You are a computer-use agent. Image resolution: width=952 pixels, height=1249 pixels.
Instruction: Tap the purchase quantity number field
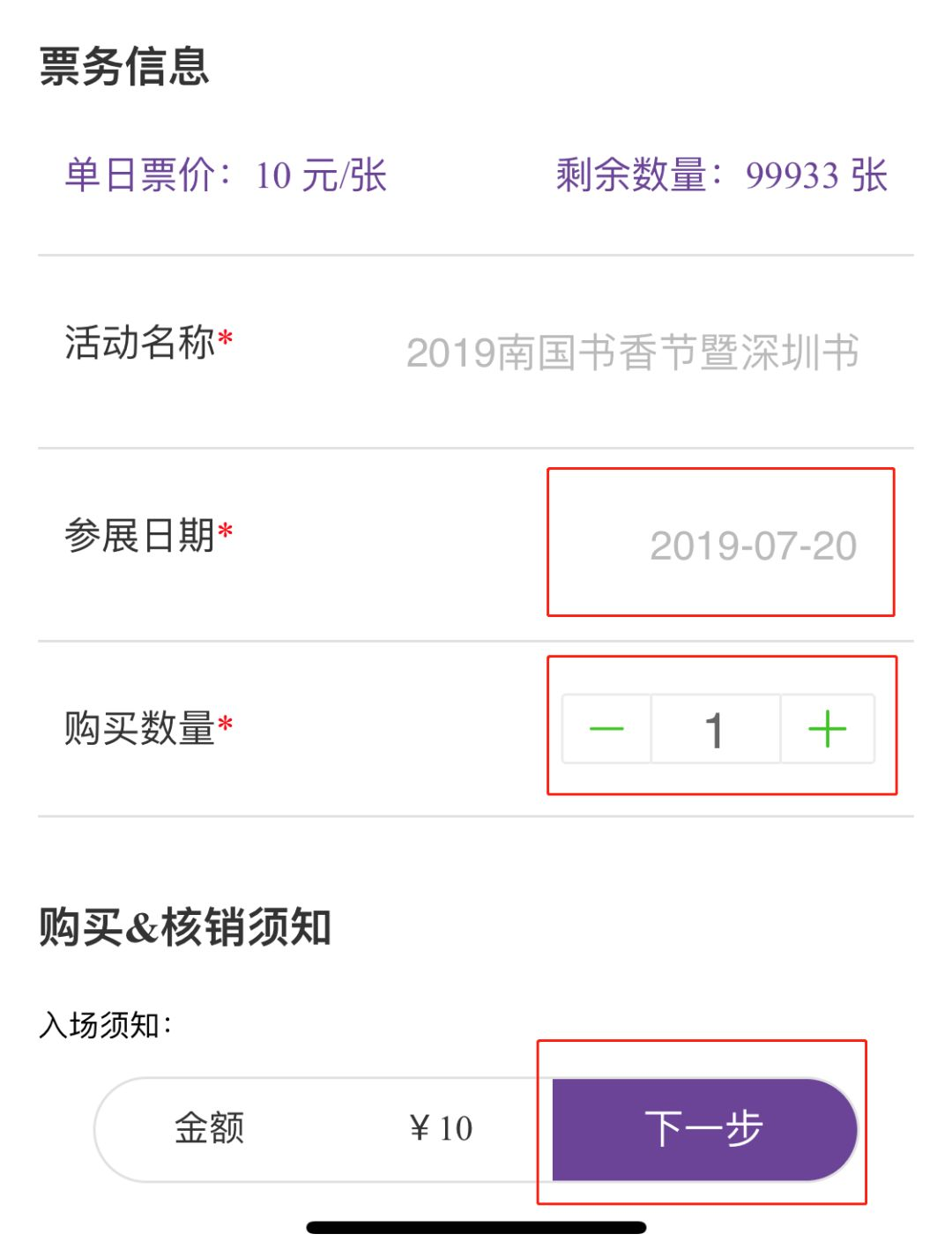715,729
